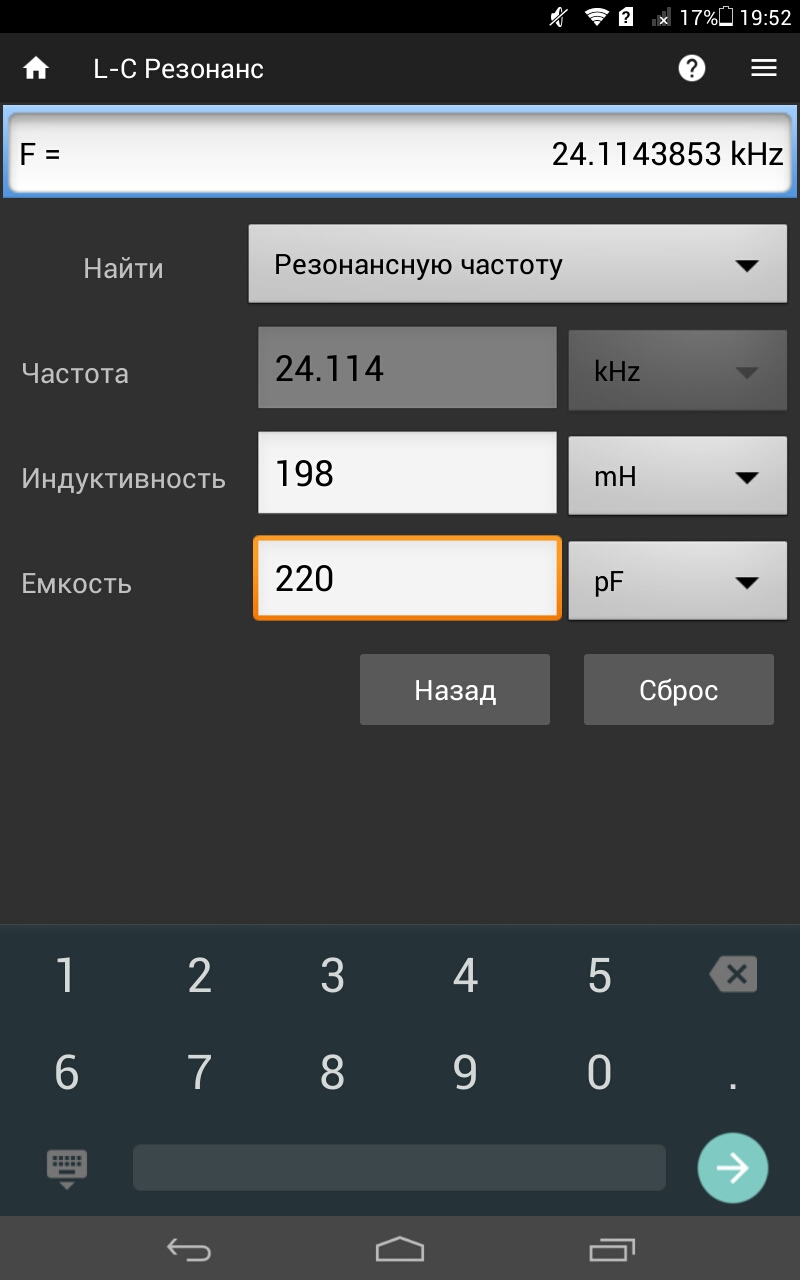Screen dimensions: 800x1280
Task: Go to the app home screen
Action: [x=36, y=68]
